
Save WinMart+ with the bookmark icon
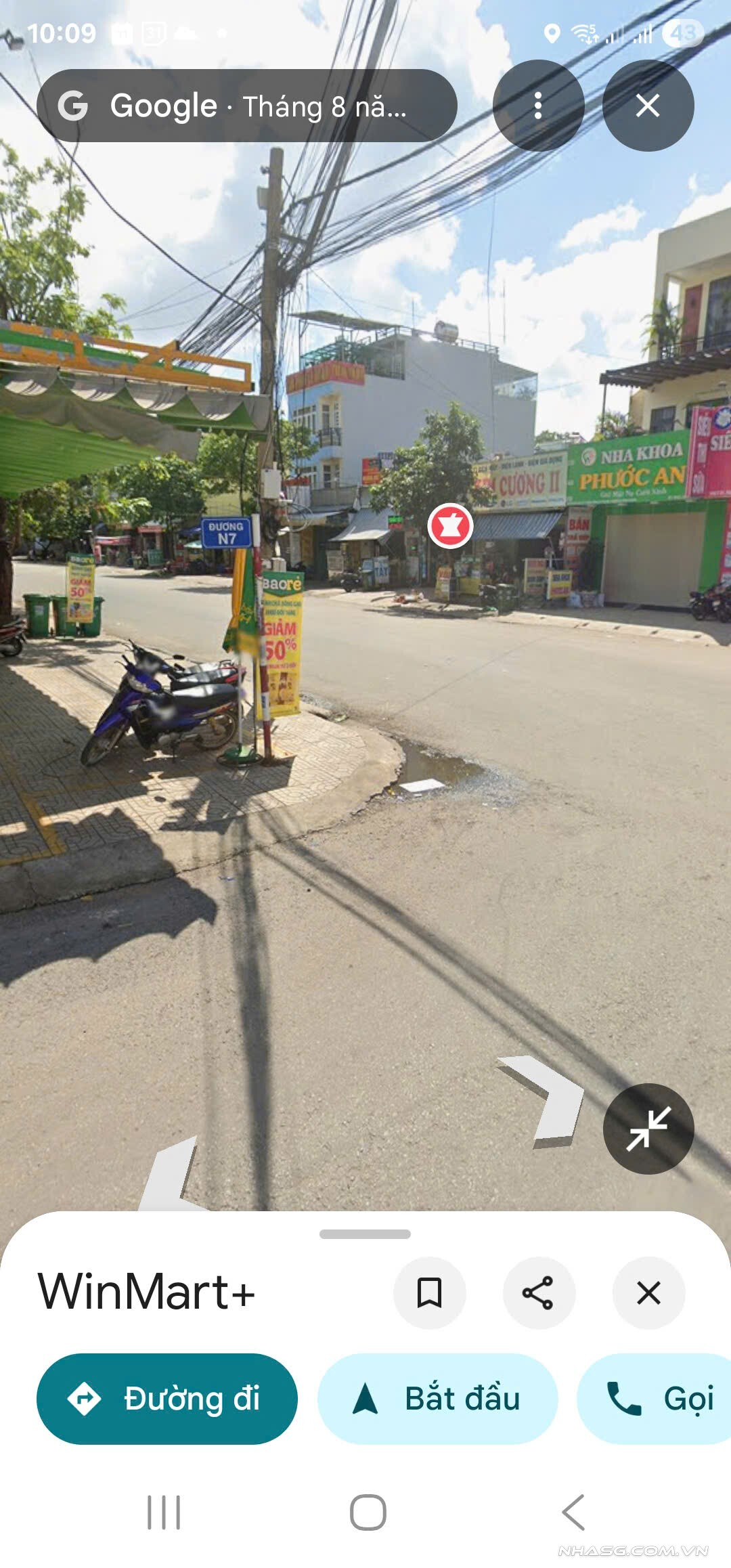[429, 1292]
